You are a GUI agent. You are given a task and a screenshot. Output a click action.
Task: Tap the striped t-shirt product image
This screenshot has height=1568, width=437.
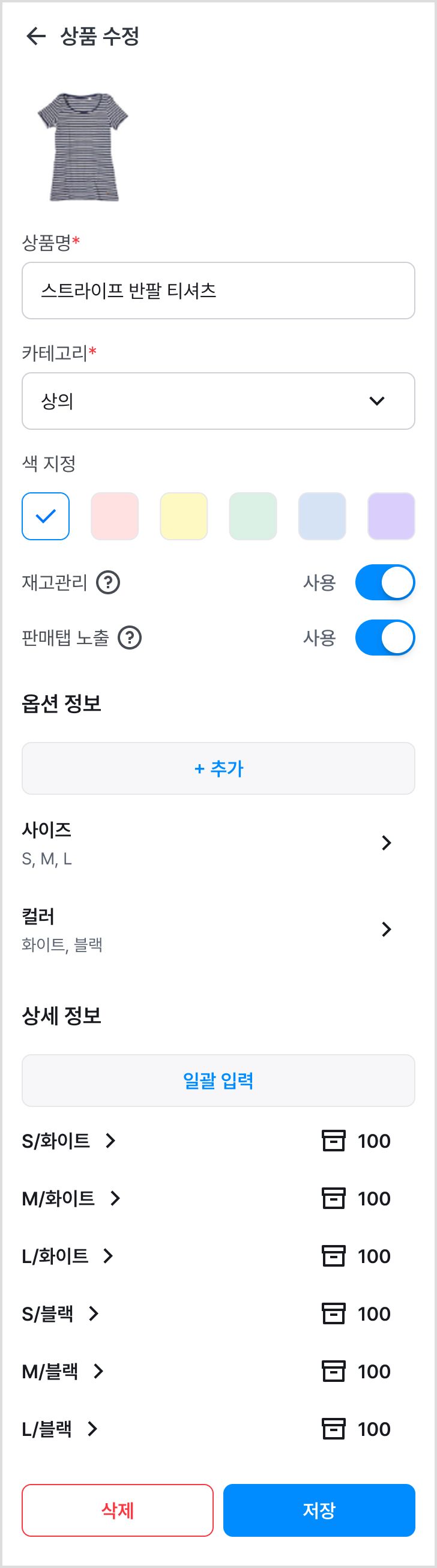pyautogui.click(x=83, y=146)
